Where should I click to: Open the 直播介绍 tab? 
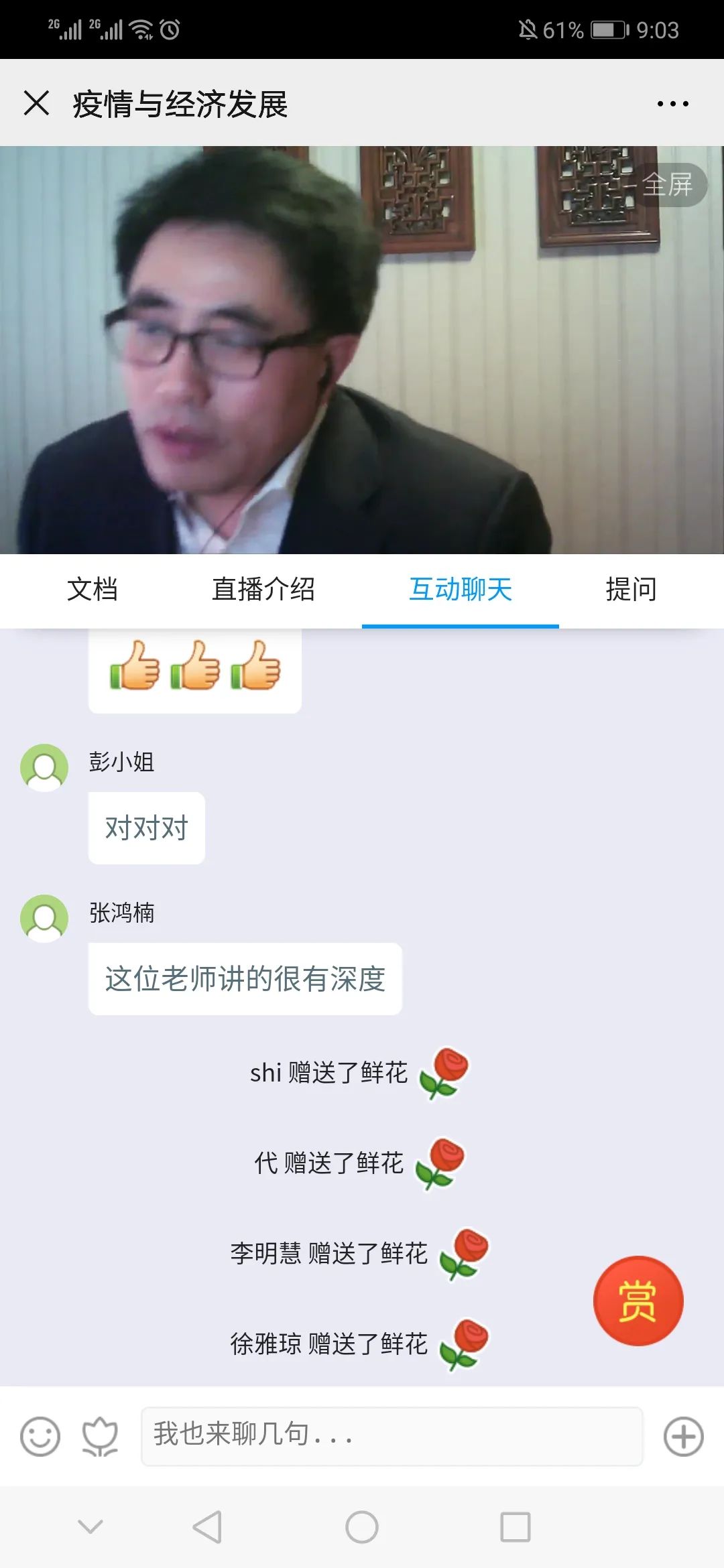(x=263, y=590)
